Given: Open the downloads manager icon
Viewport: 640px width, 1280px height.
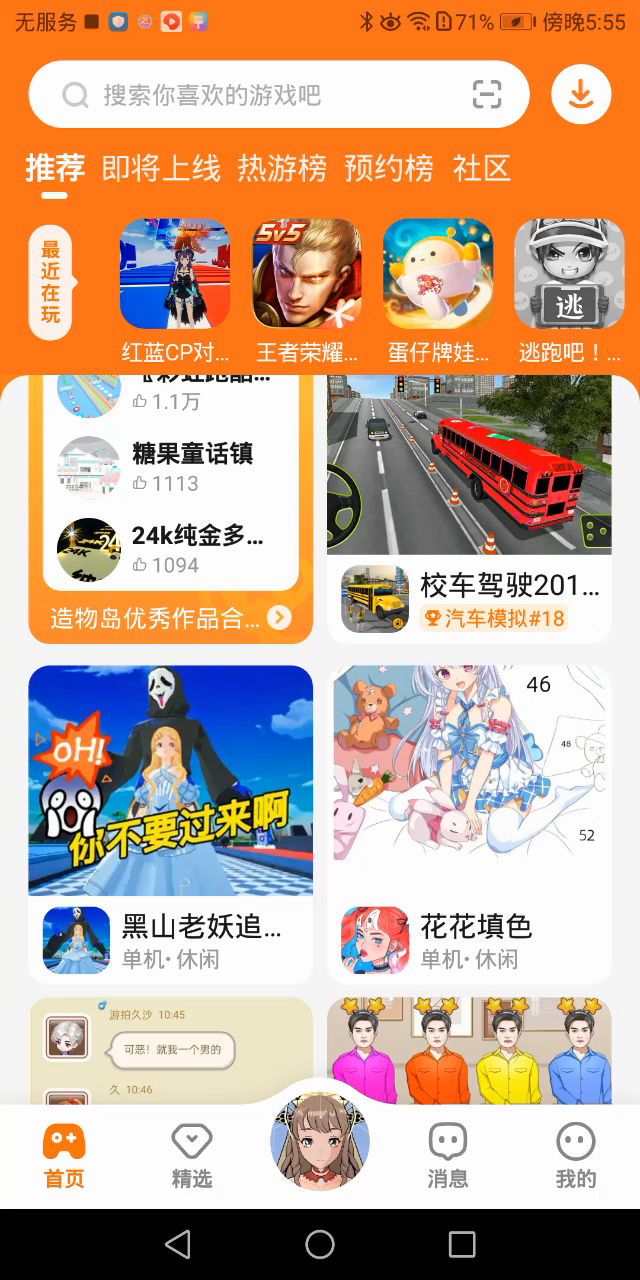Looking at the screenshot, I should point(581,95).
